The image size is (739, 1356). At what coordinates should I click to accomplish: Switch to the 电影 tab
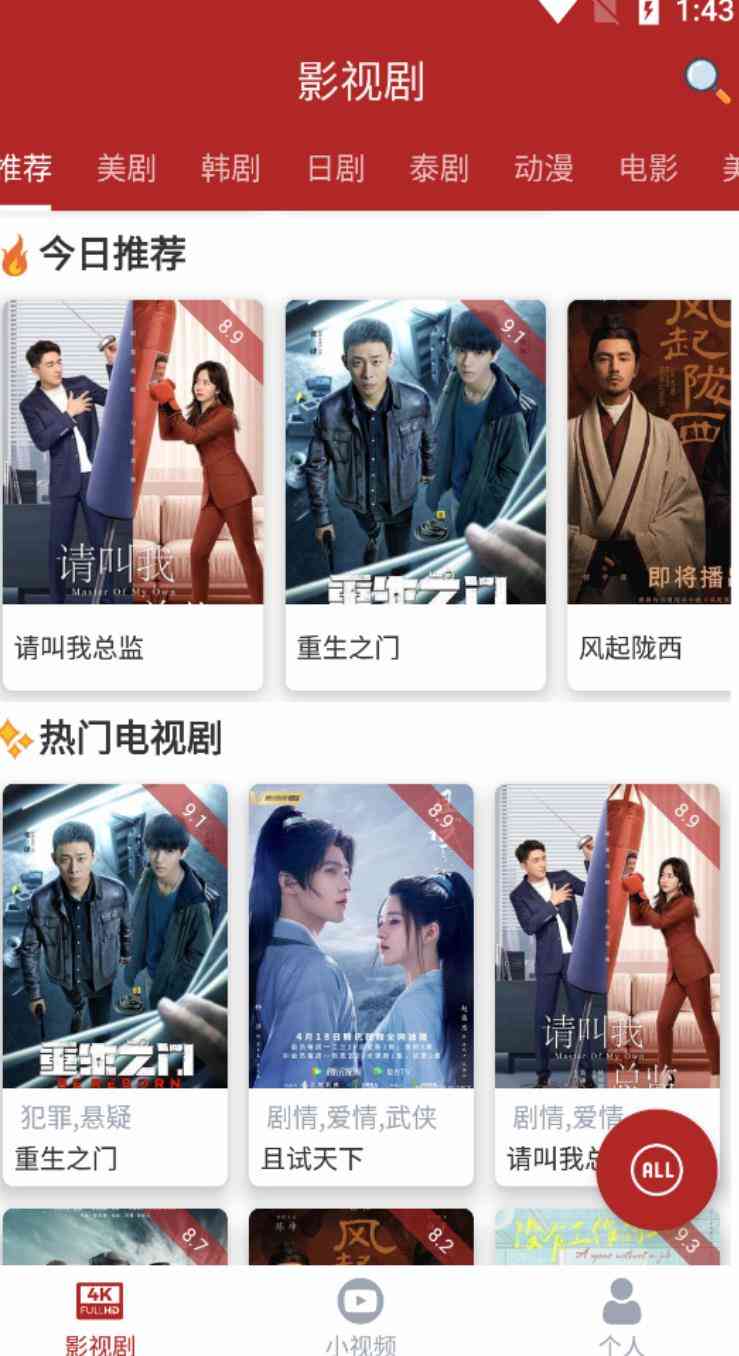(x=648, y=168)
